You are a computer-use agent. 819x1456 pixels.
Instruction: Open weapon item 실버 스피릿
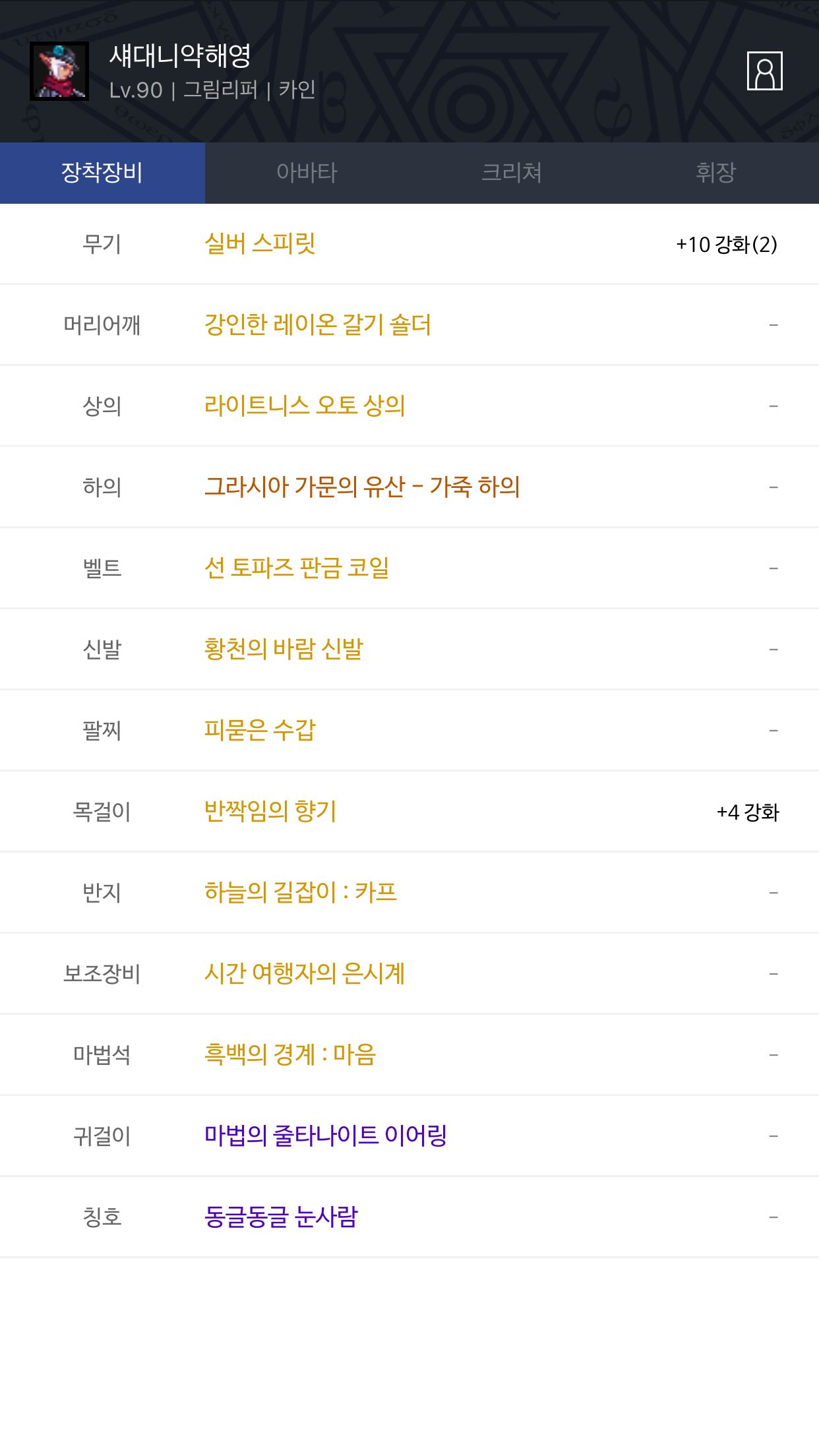click(260, 243)
